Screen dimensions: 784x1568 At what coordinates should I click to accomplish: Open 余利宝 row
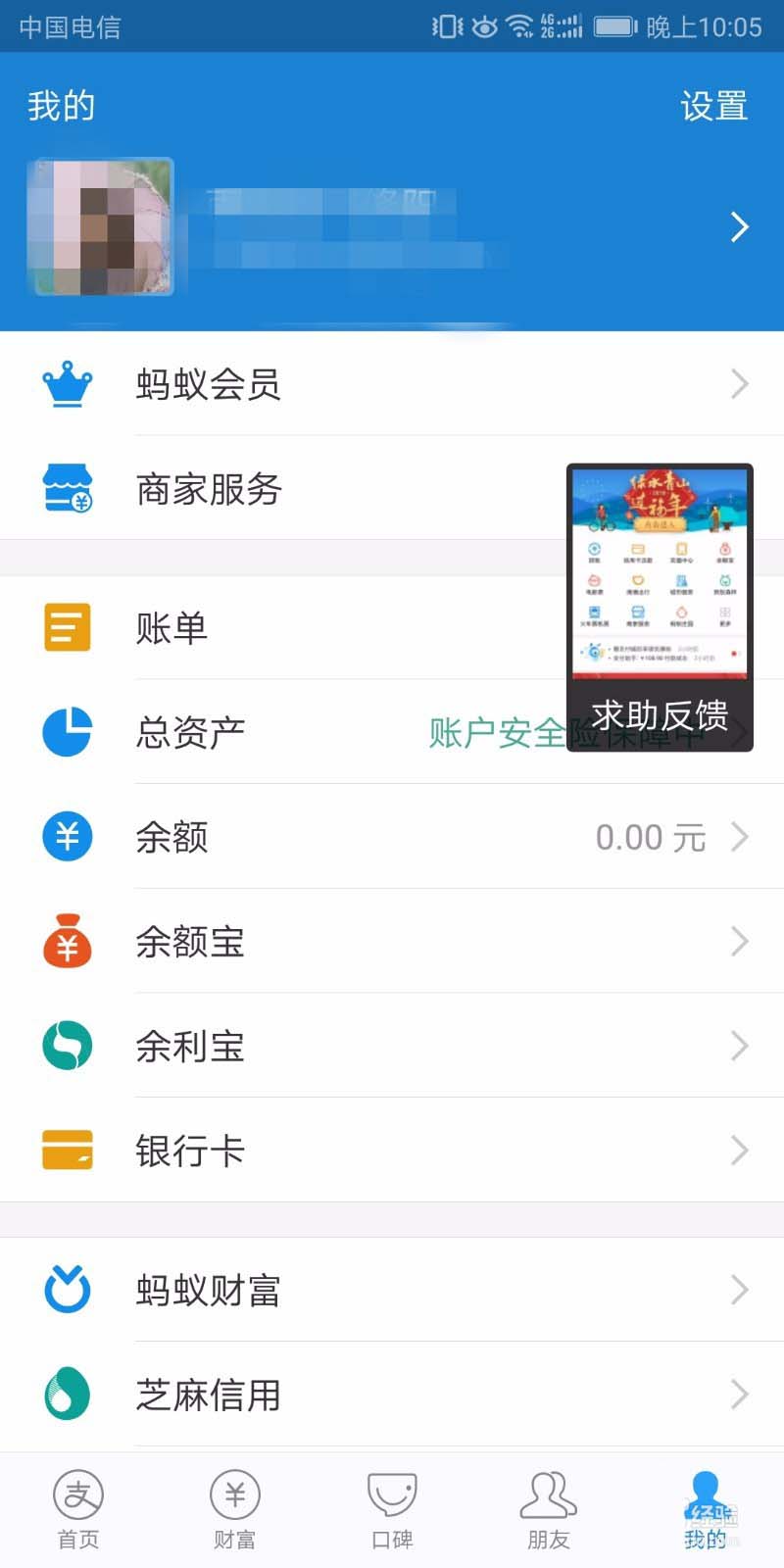pos(392,1046)
